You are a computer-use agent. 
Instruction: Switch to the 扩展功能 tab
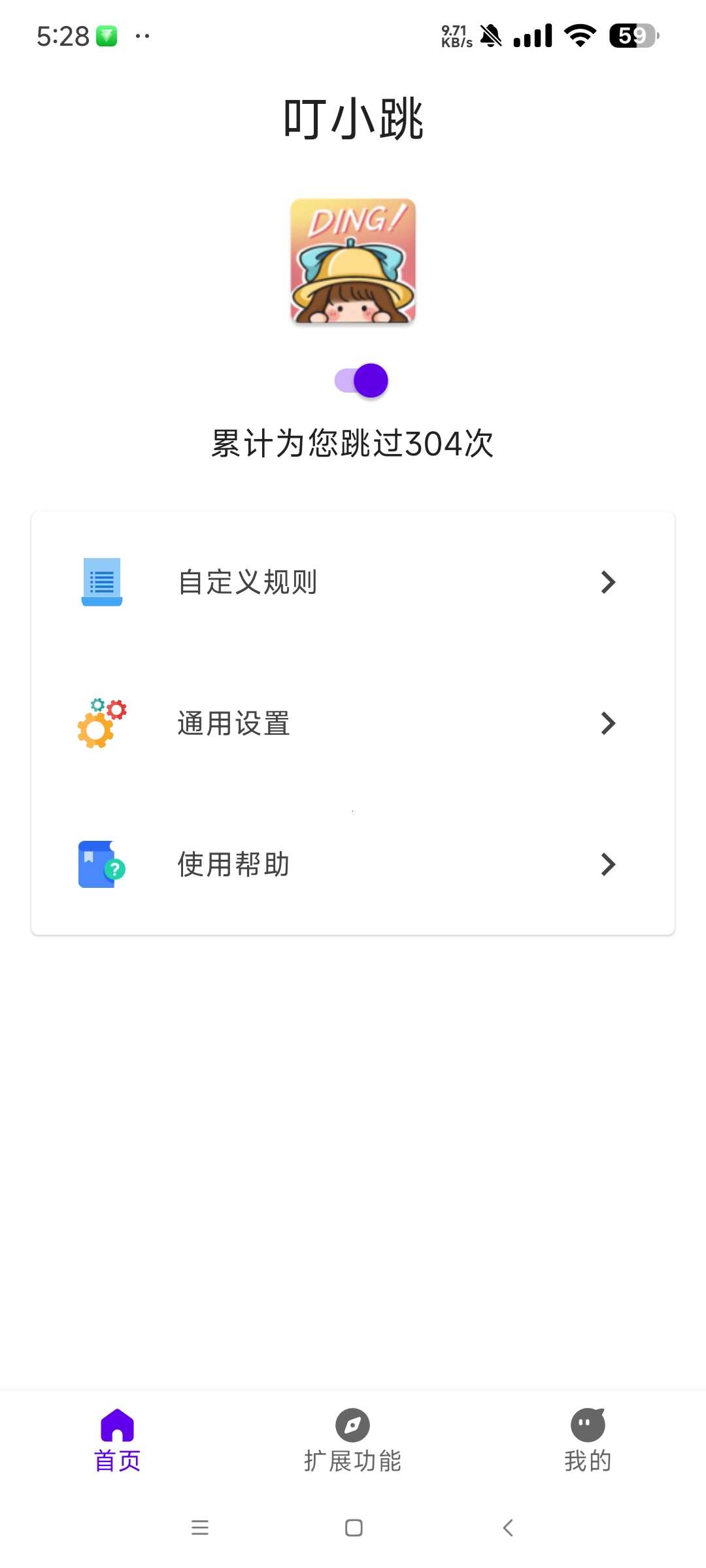[353, 1441]
